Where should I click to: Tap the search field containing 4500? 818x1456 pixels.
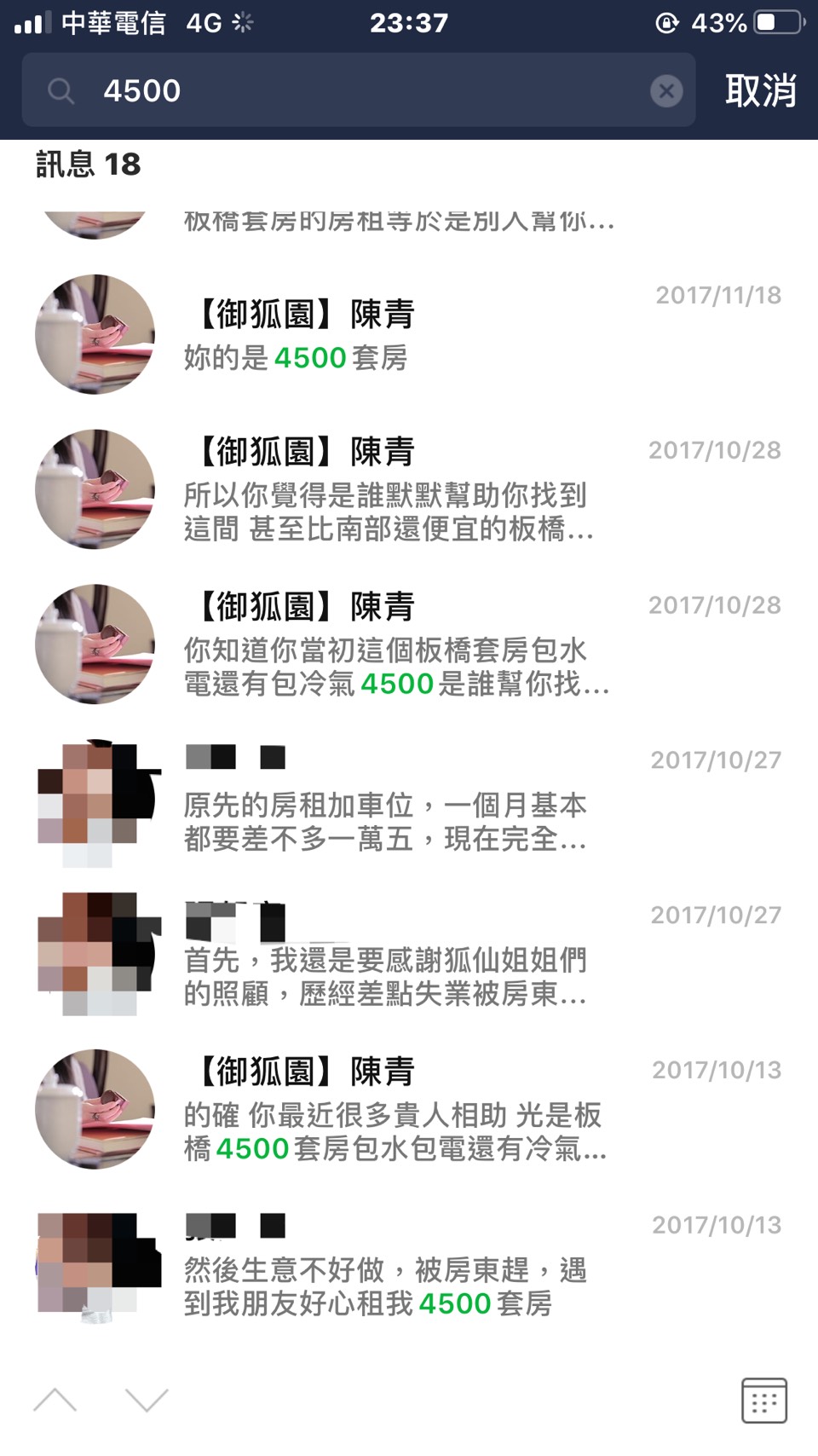point(358,90)
